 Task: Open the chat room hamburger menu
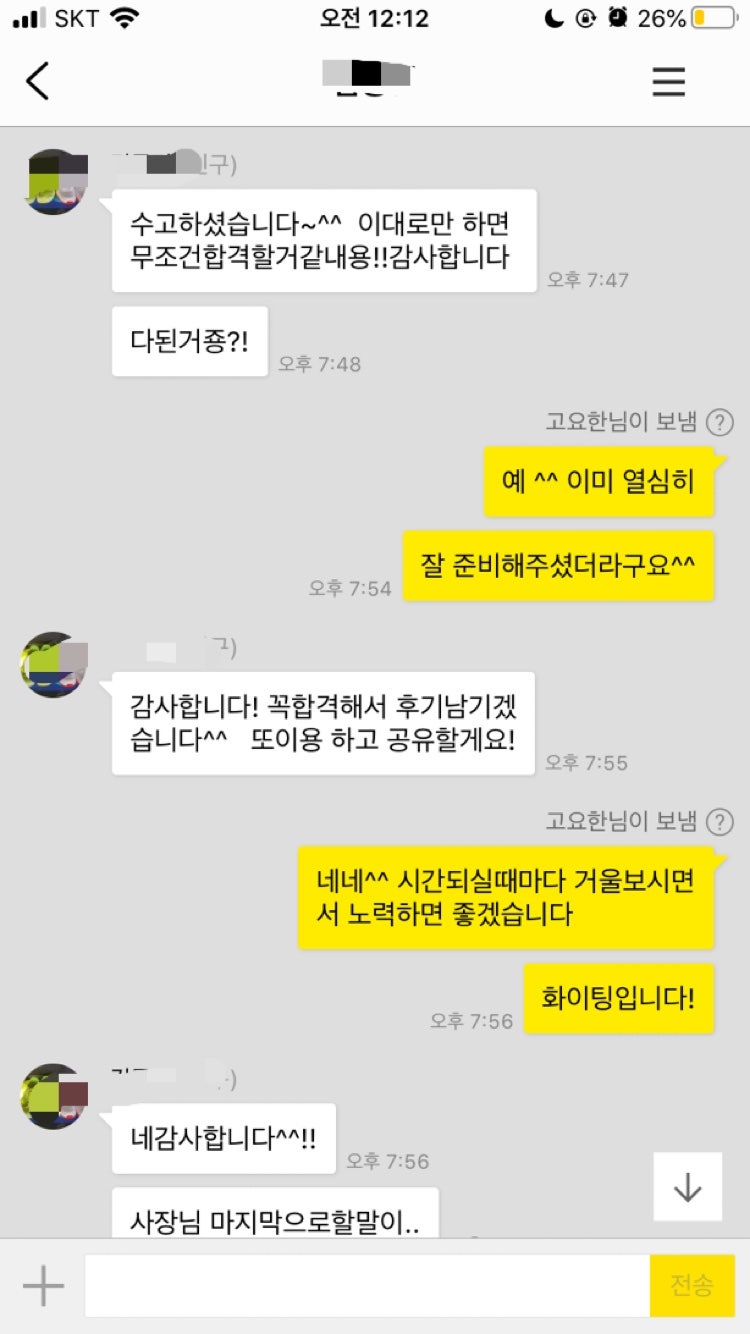click(x=668, y=81)
